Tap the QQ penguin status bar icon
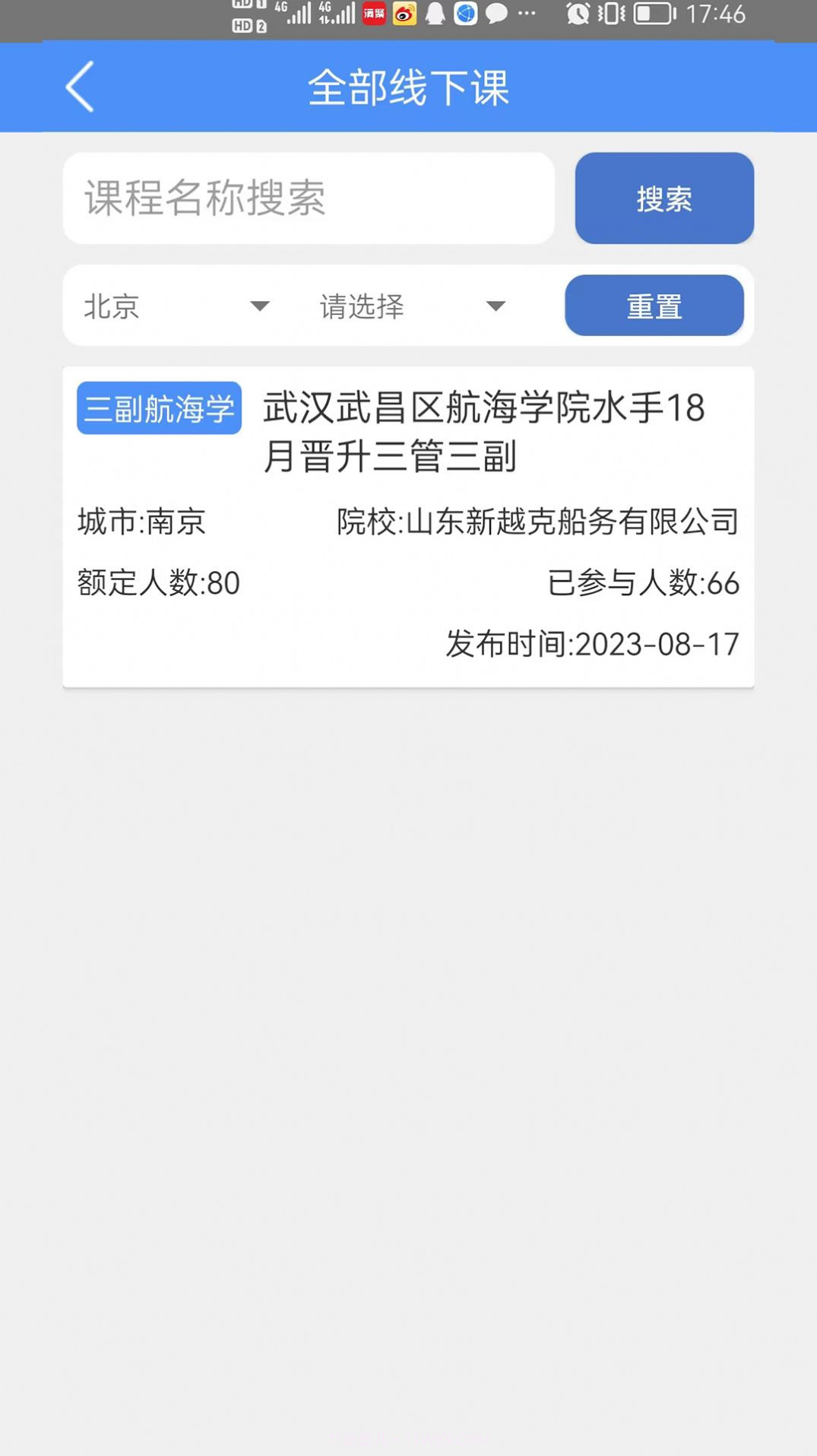Image resolution: width=817 pixels, height=1456 pixels. coord(435,13)
